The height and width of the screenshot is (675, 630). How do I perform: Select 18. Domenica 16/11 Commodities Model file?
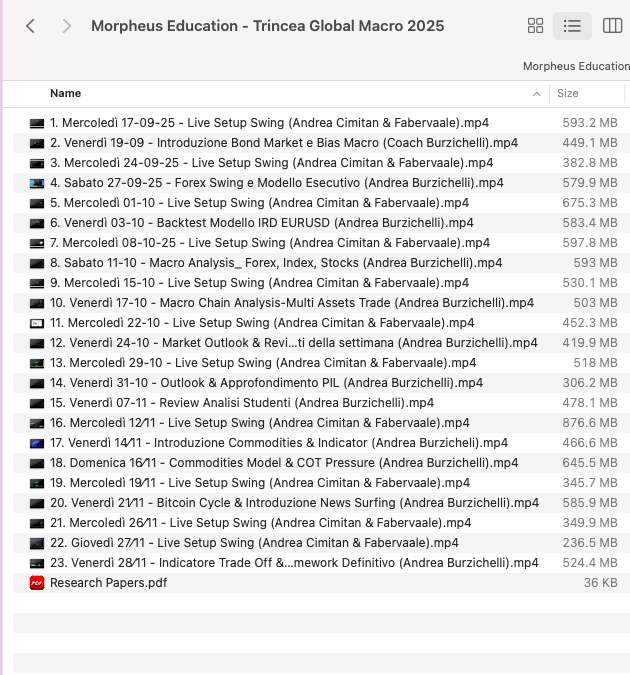283,463
